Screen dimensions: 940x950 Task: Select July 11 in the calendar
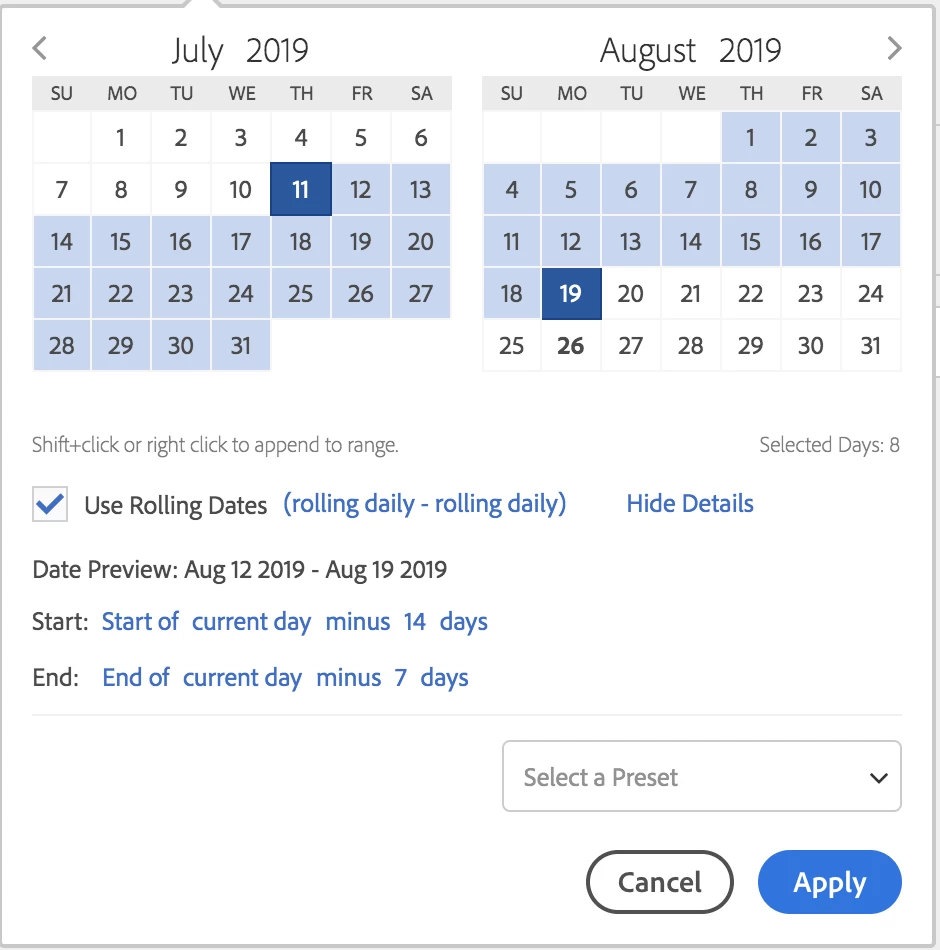pyautogui.click(x=301, y=189)
